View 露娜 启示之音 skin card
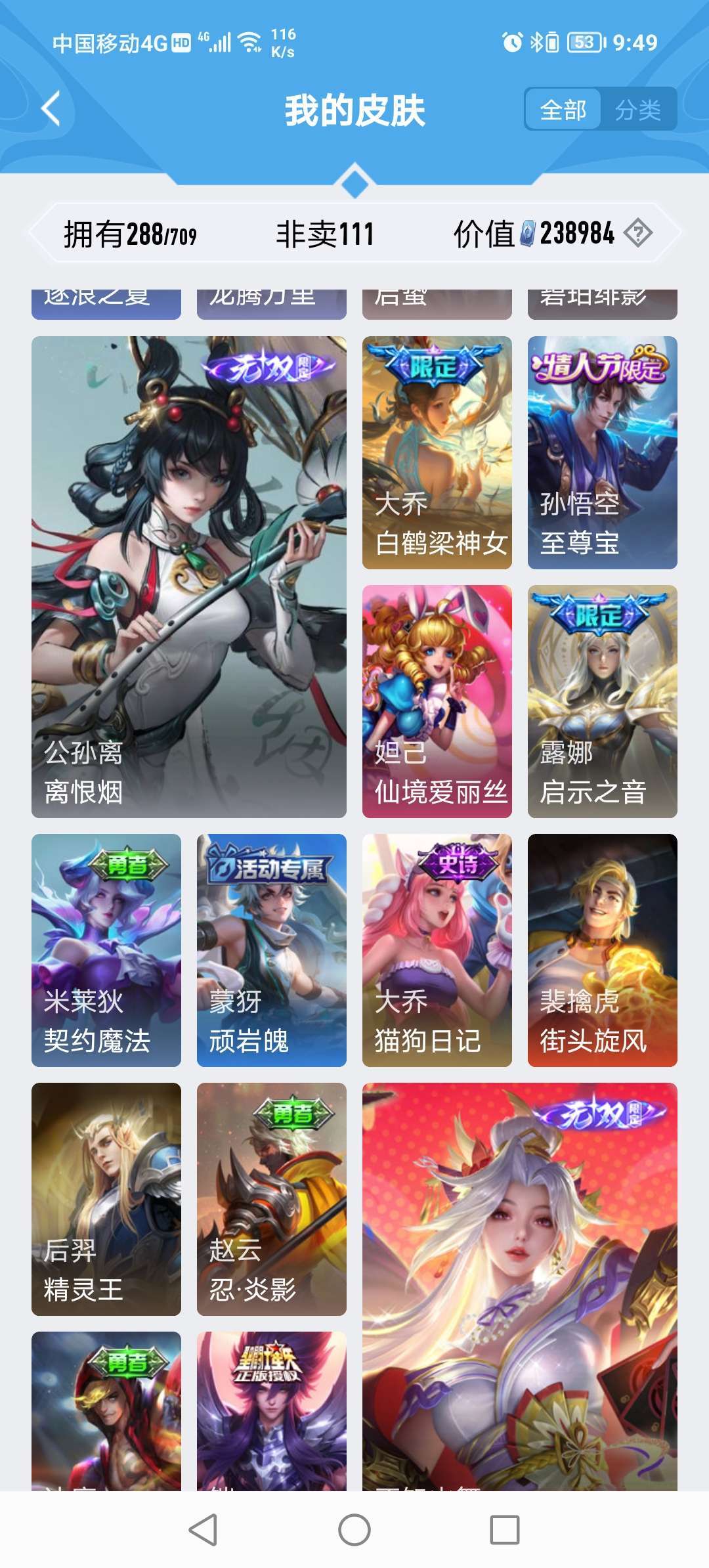709x1568 pixels. (x=603, y=701)
